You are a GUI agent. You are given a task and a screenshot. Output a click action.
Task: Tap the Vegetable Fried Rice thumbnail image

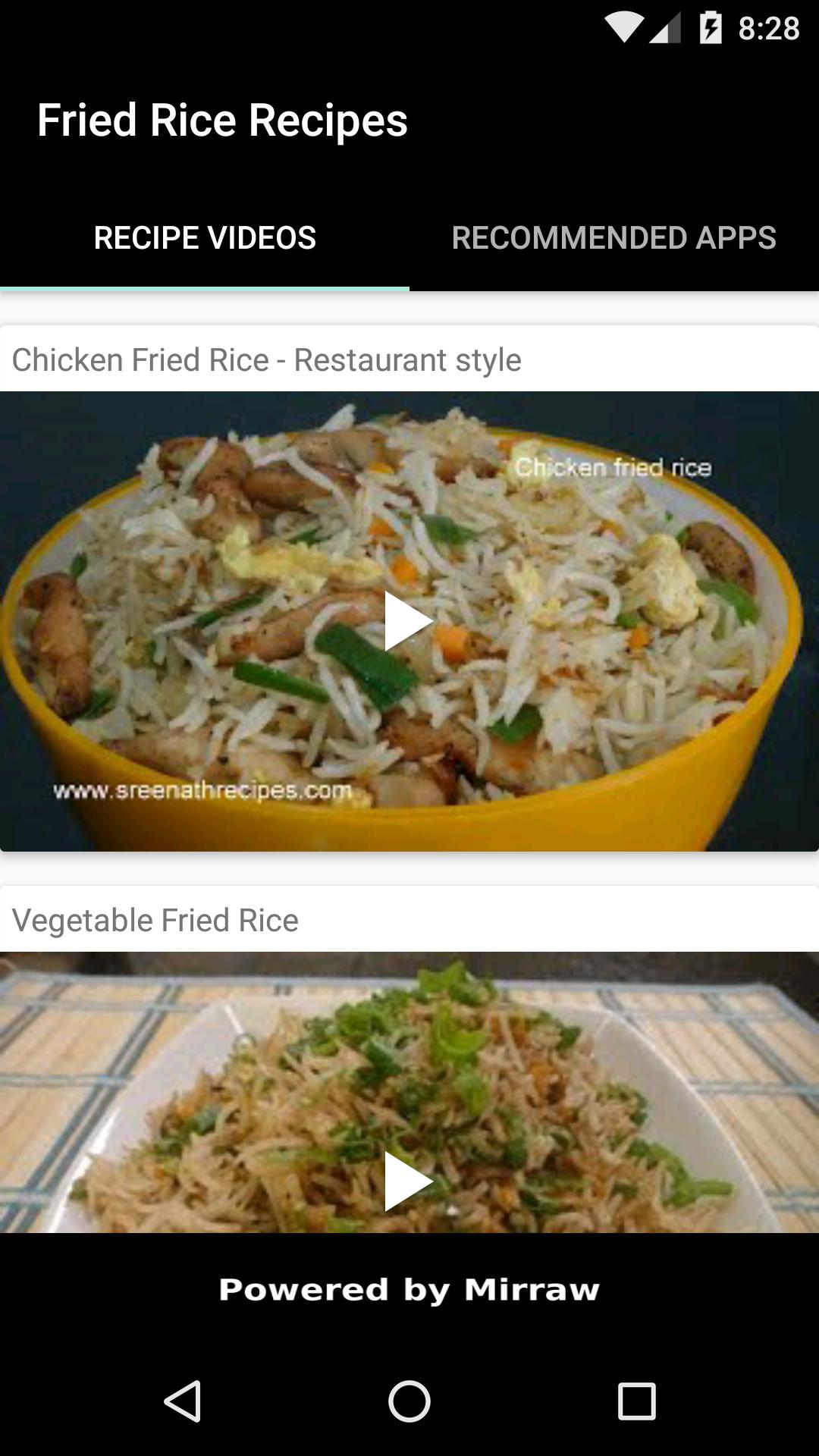pos(409,1100)
